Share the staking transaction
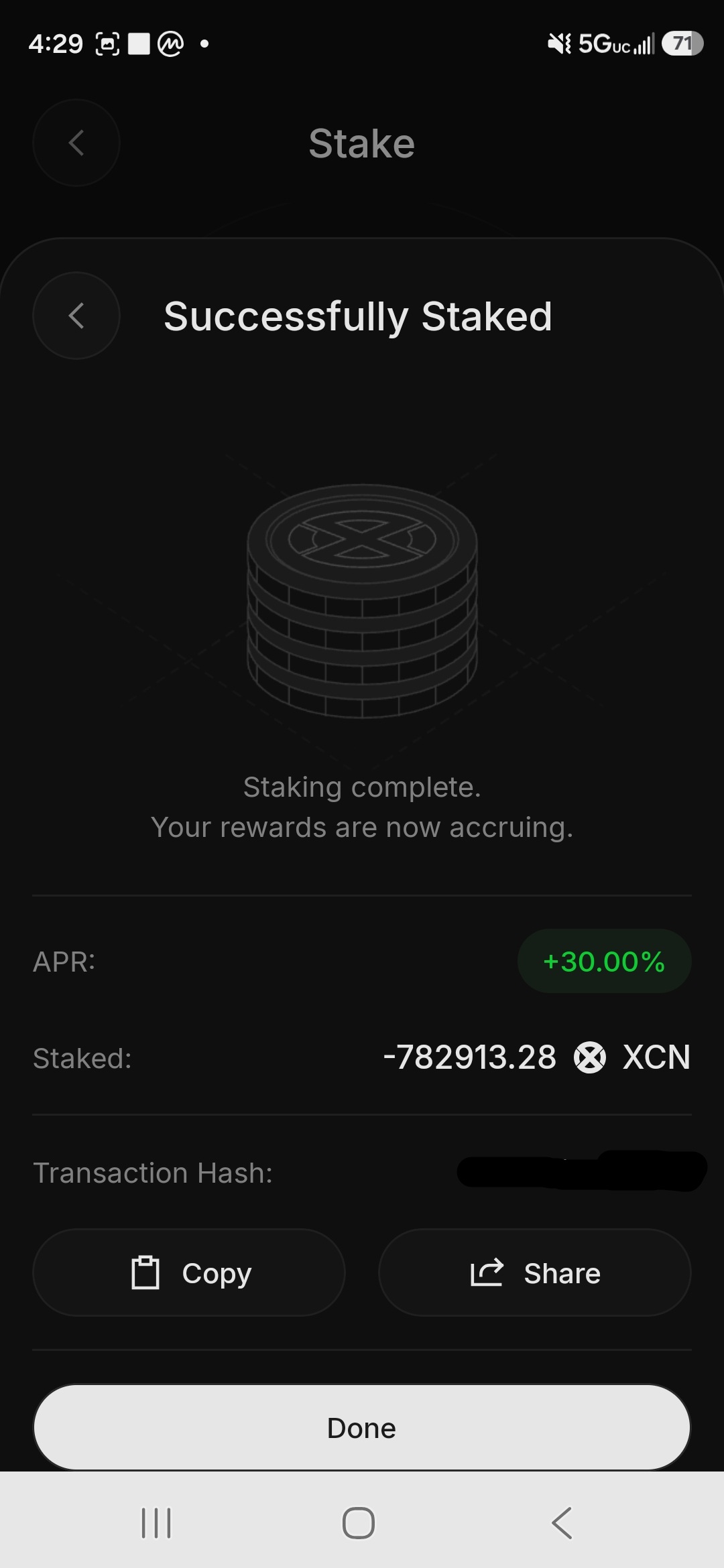This screenshot has height=1568, width=724. tap(535, 1272)
